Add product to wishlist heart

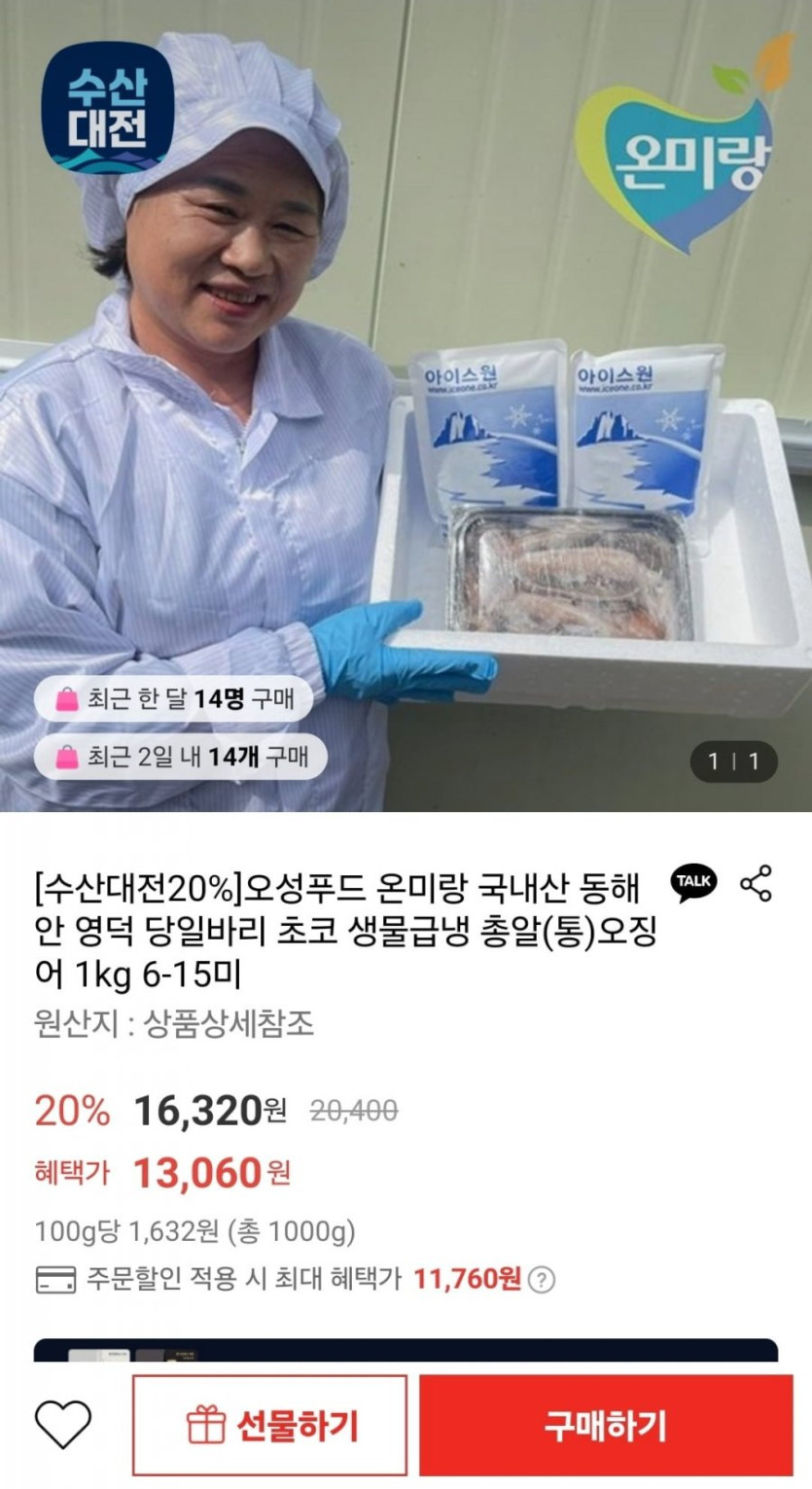(x=63, y=1426)
